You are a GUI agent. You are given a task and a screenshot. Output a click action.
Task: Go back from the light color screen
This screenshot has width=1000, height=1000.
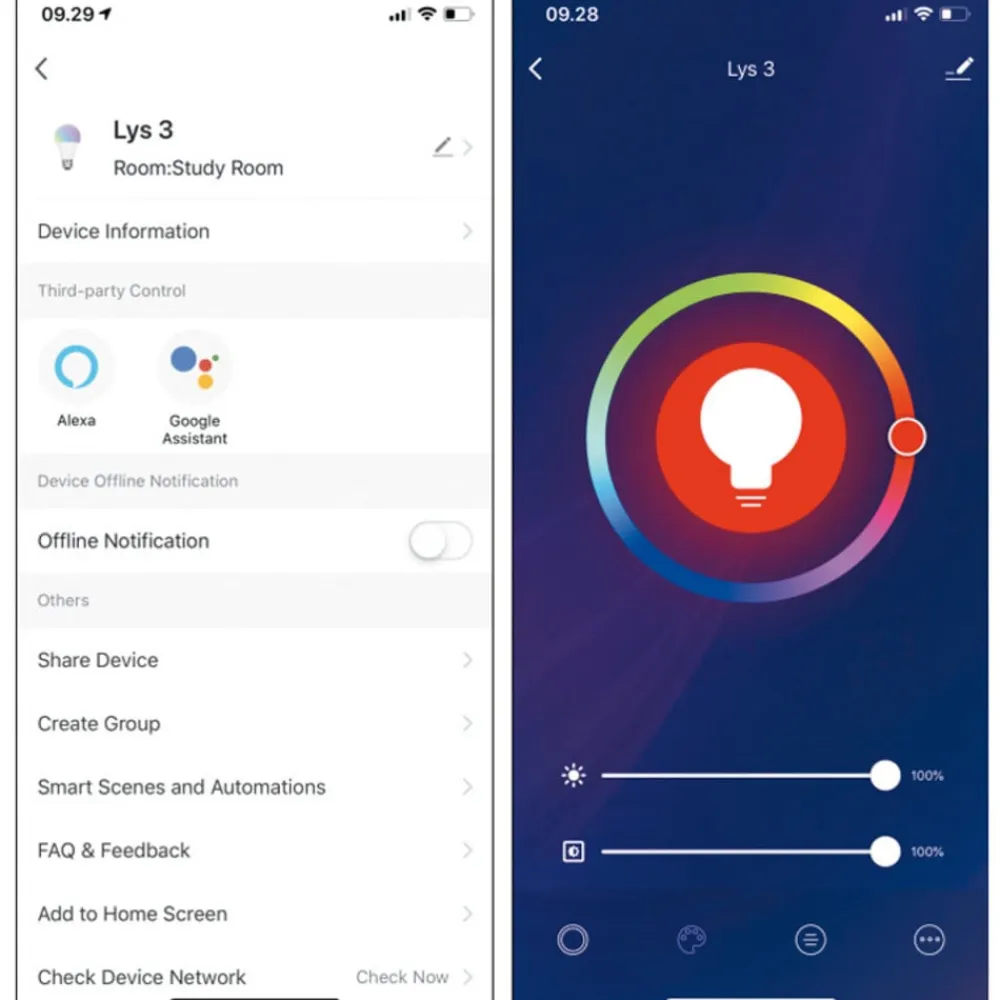click(536, 68)
